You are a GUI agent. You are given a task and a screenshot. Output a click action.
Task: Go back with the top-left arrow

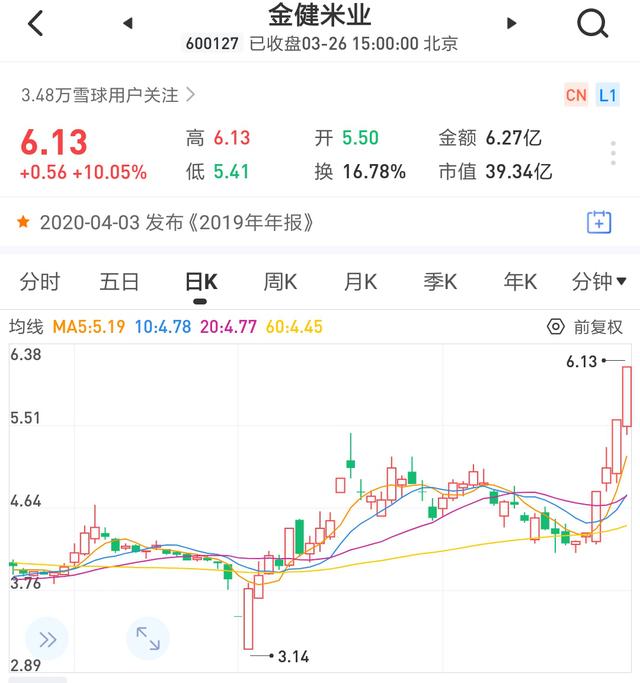click(35, 23)
